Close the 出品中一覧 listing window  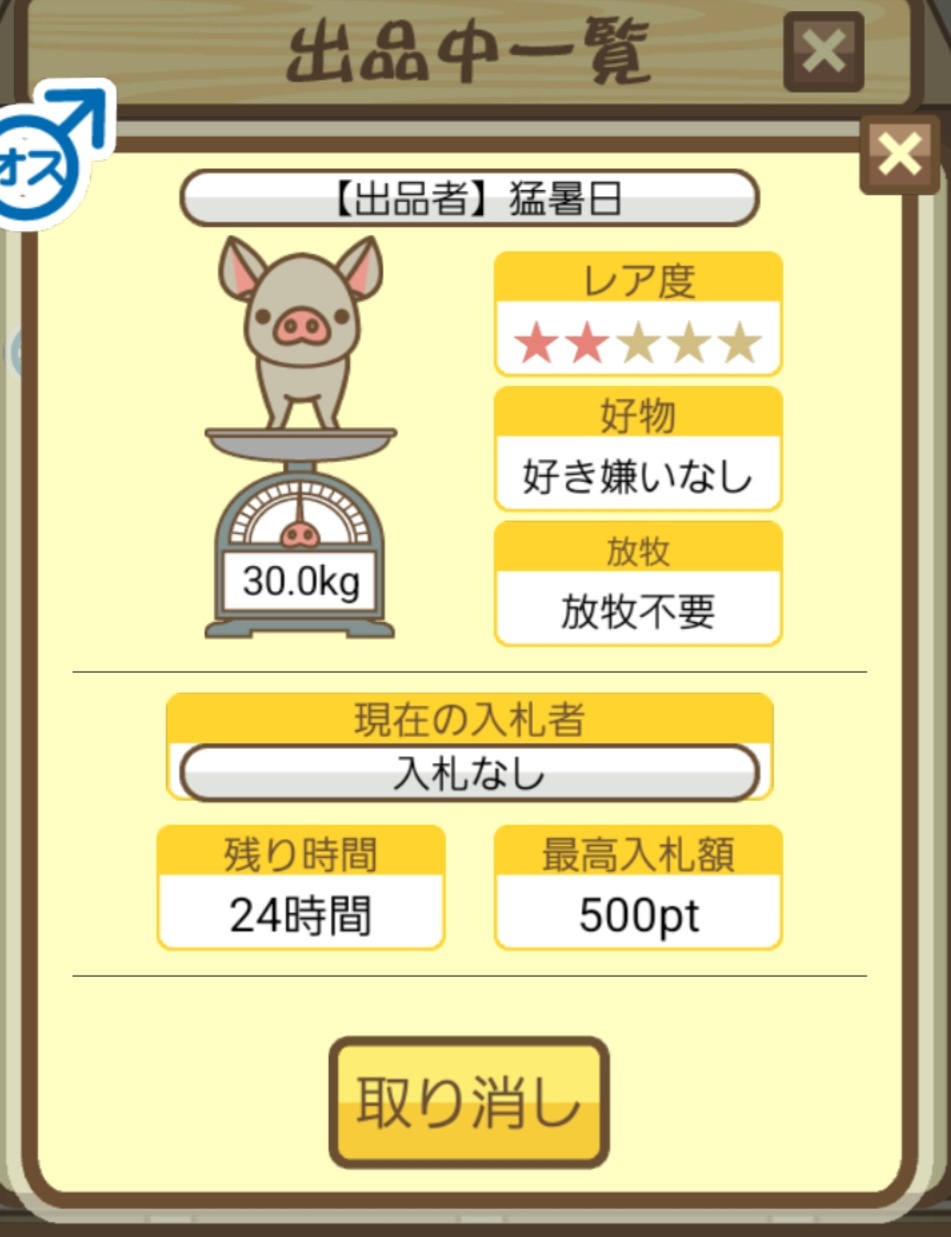pyautogui.click(x=823, y=52)
